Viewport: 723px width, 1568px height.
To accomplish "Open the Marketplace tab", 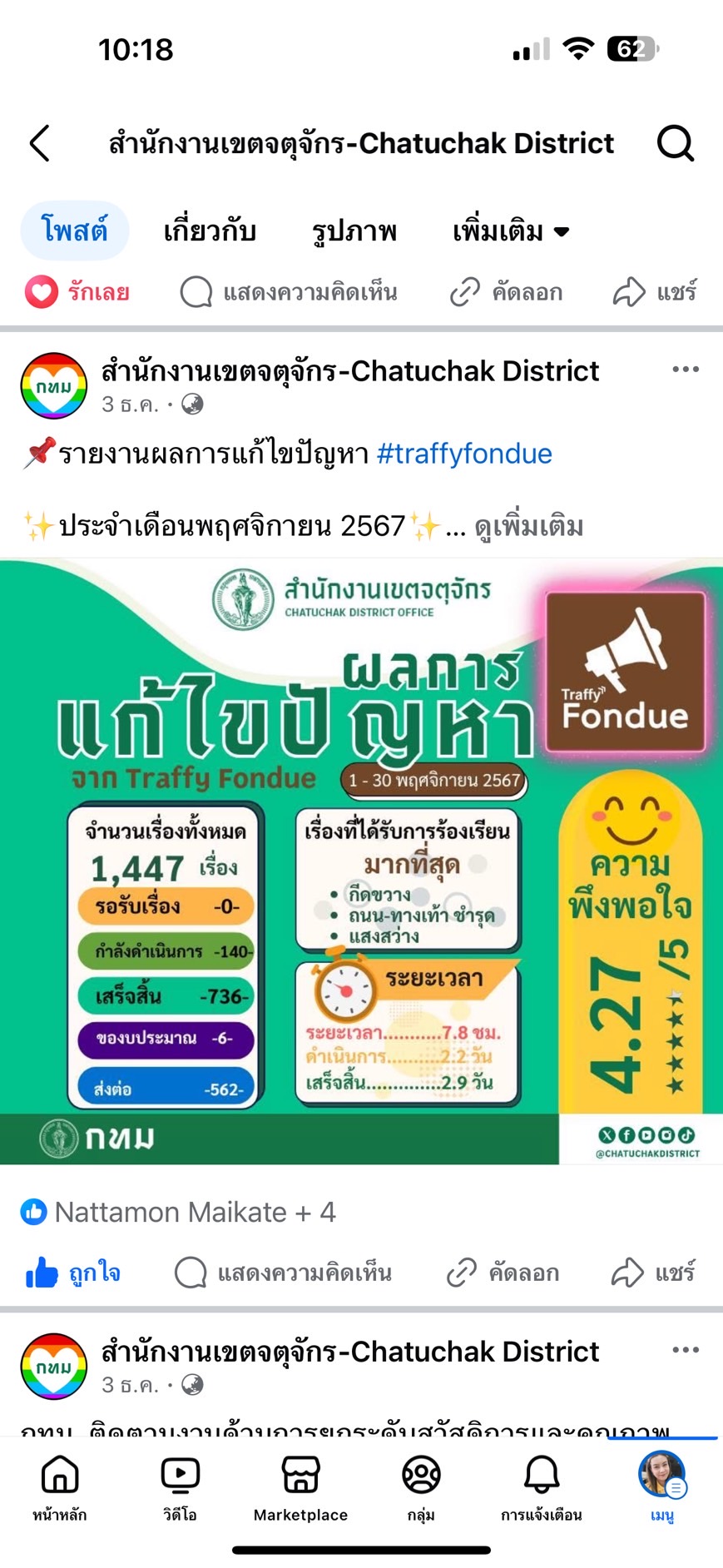I will (300, 1486).
